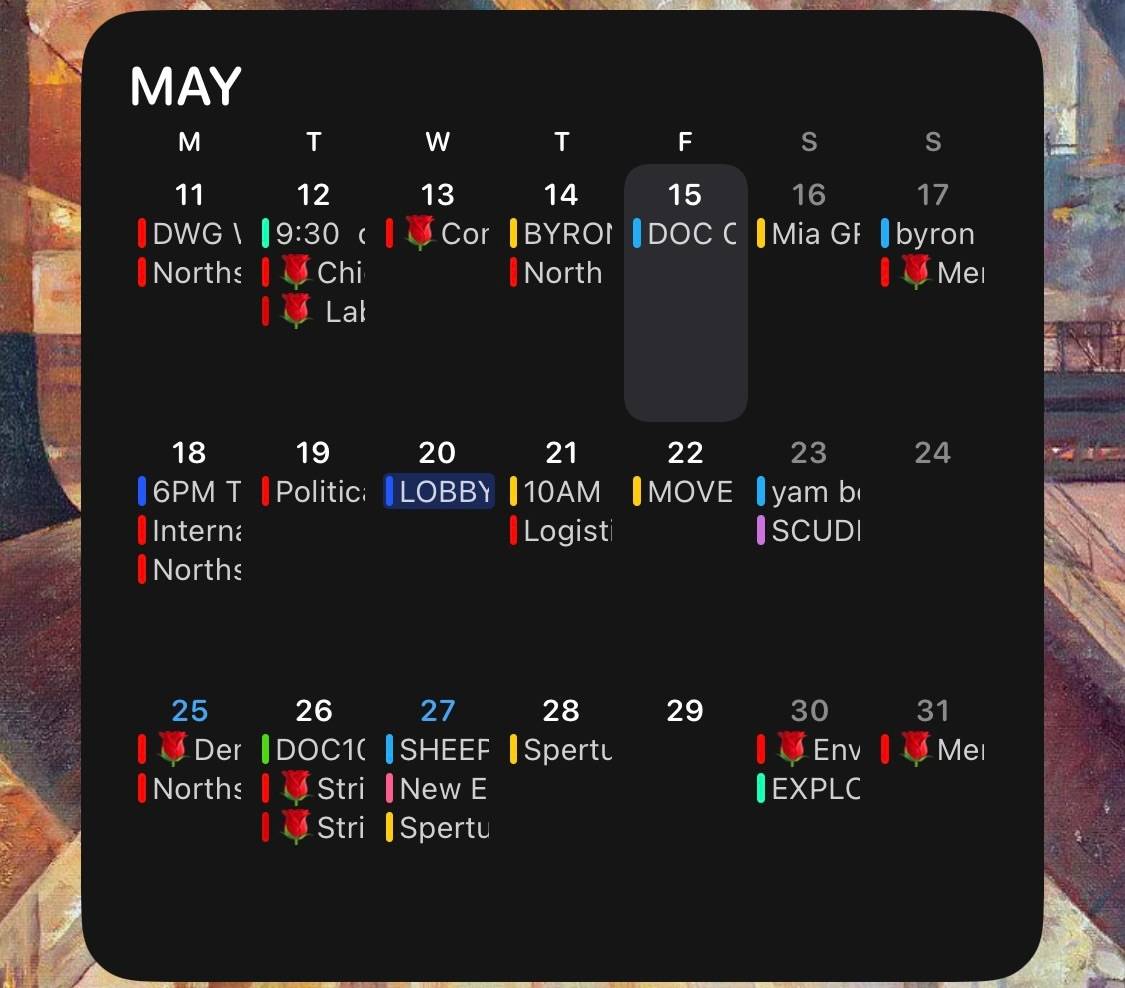Select the date 24
This screenshot has width=1125, height=988.
[932, 453]
